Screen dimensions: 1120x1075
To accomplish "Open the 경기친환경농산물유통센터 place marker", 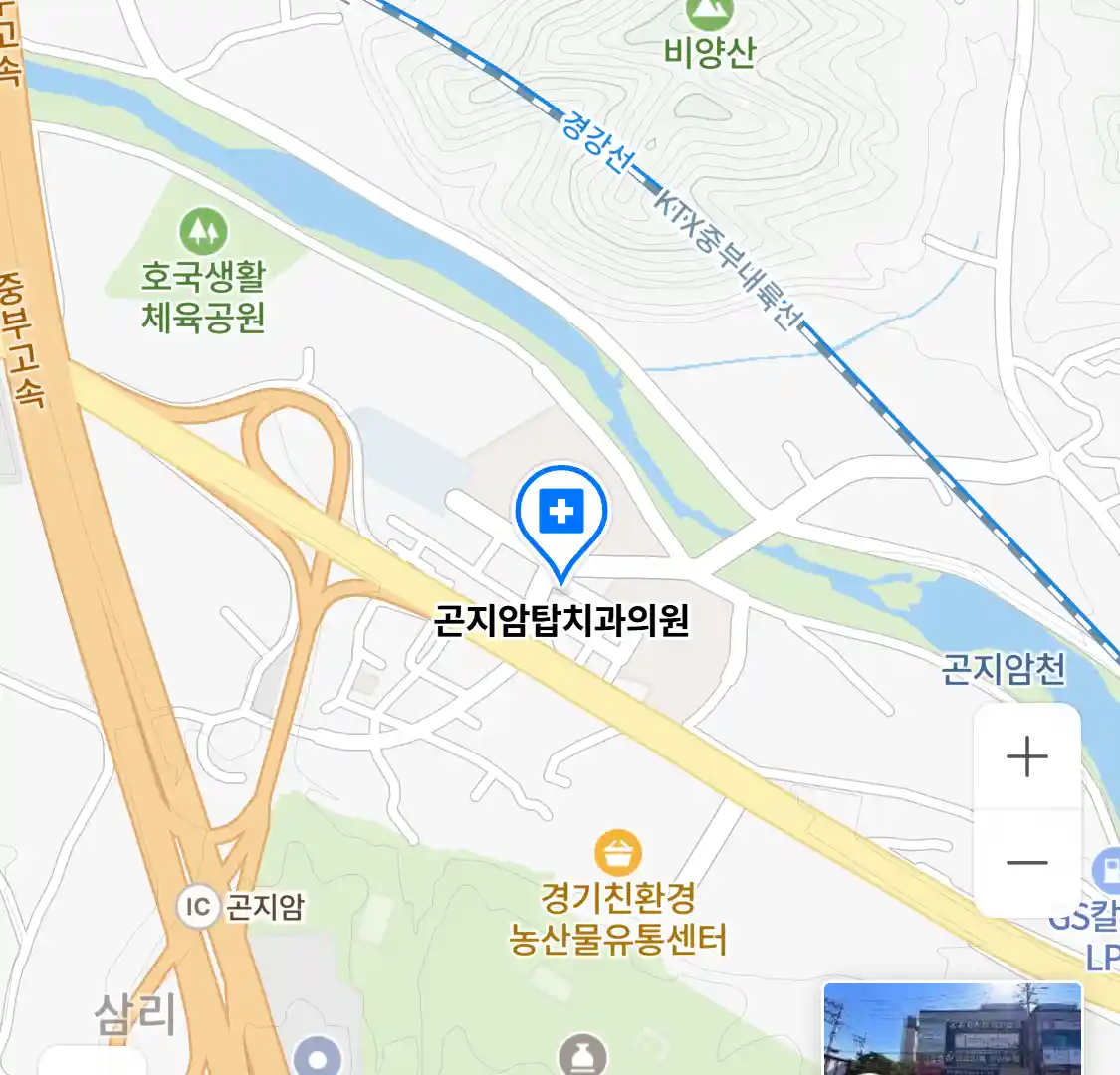I will pos(618,854).
